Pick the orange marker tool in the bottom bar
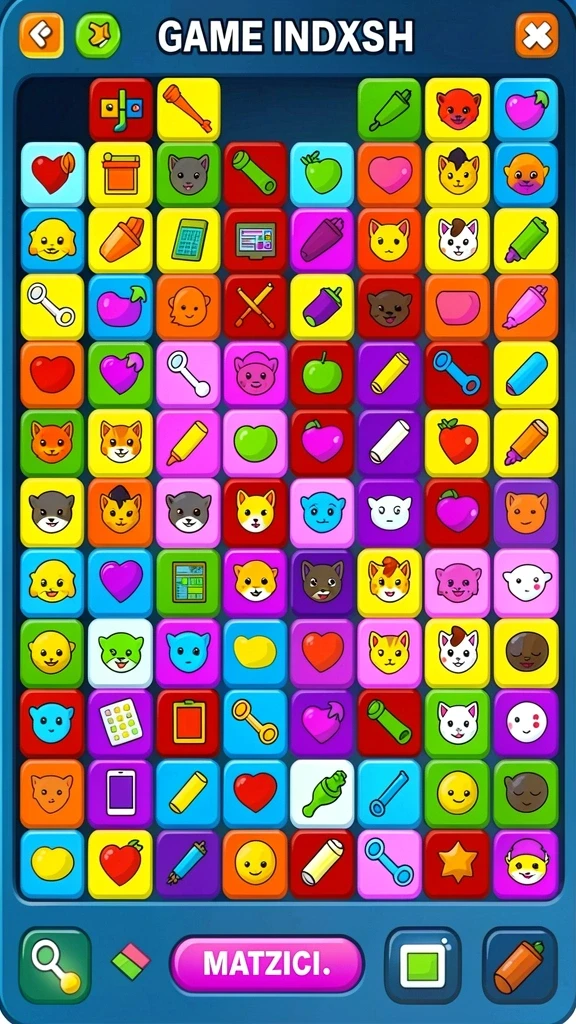 coord(519,965)
